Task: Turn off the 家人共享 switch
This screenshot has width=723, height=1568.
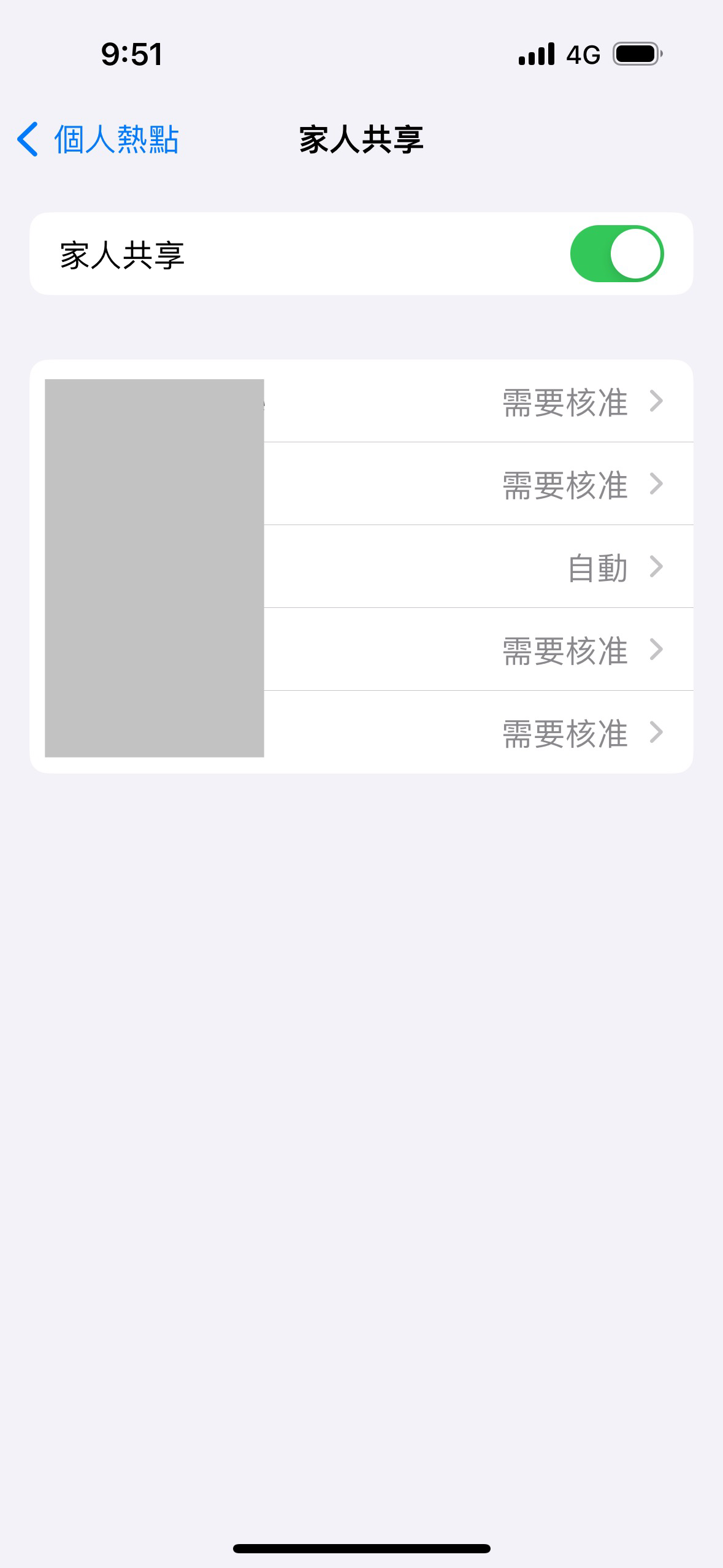Action: (617, 254)
